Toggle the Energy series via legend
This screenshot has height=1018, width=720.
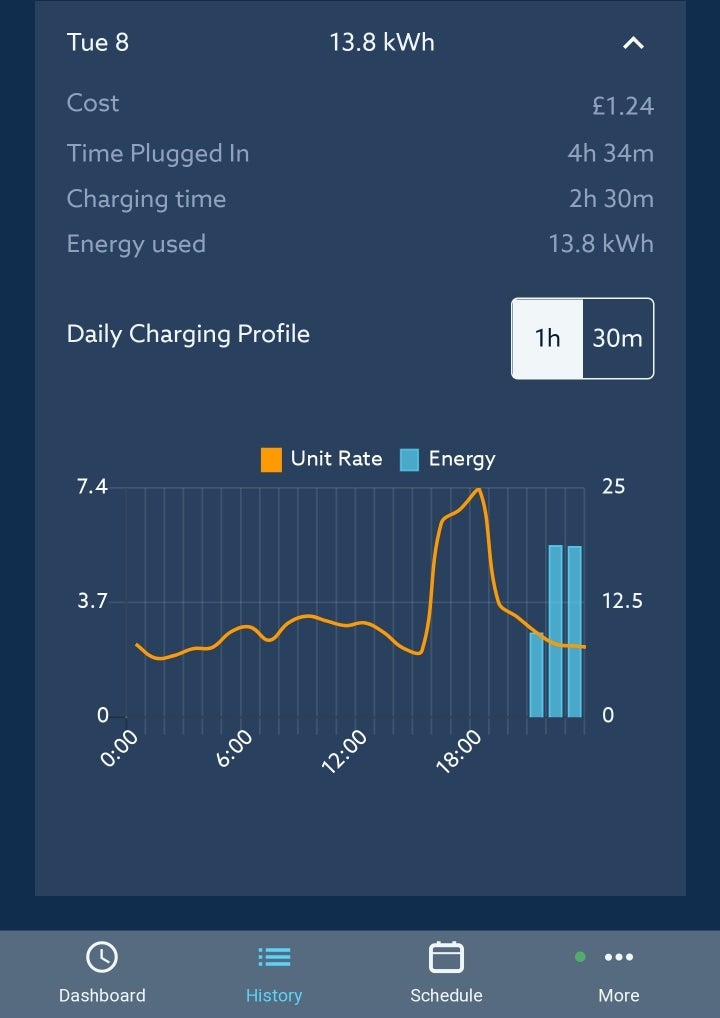click(462, 459)
